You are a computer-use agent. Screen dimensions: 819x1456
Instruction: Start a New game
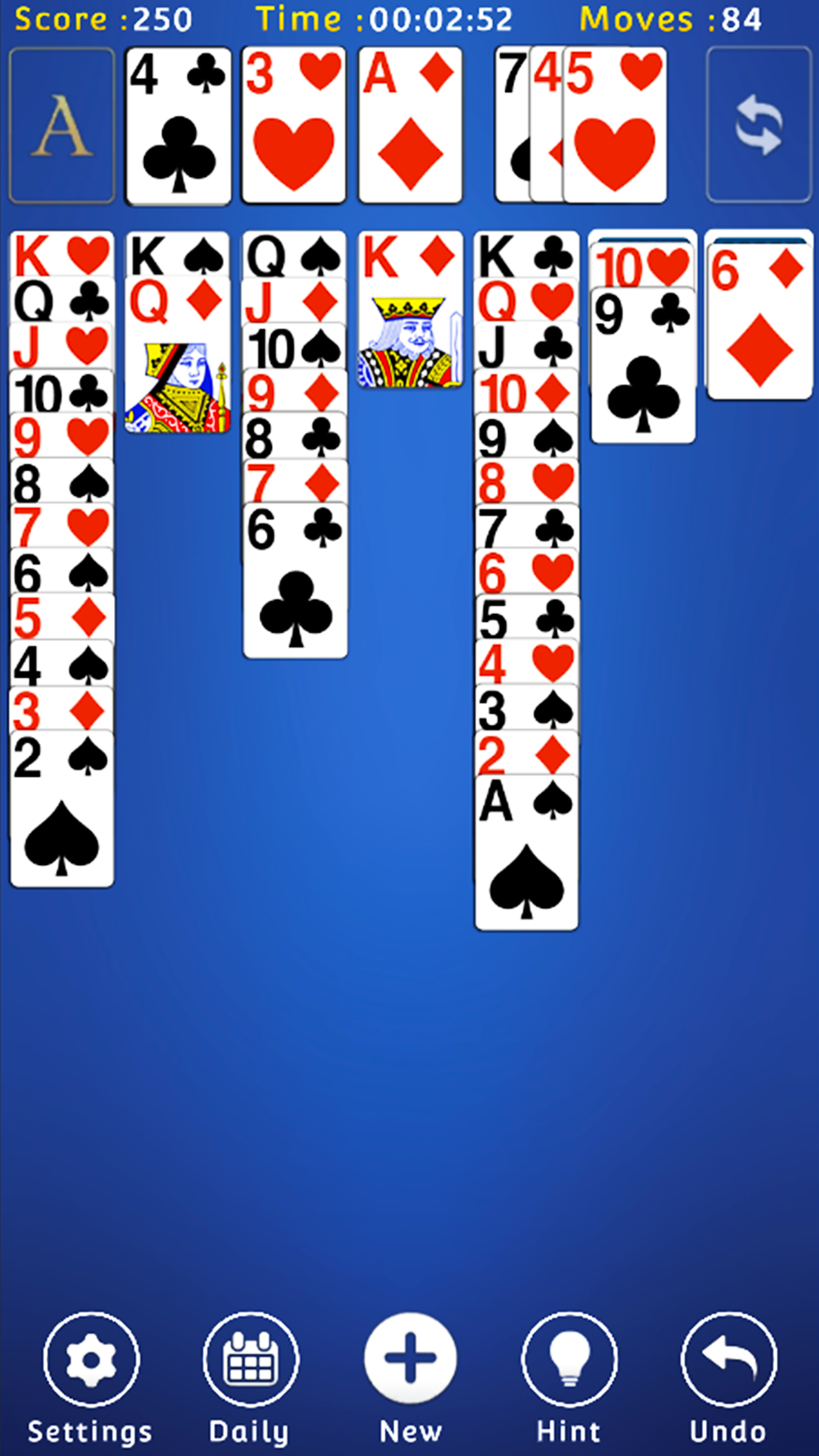410,1358
